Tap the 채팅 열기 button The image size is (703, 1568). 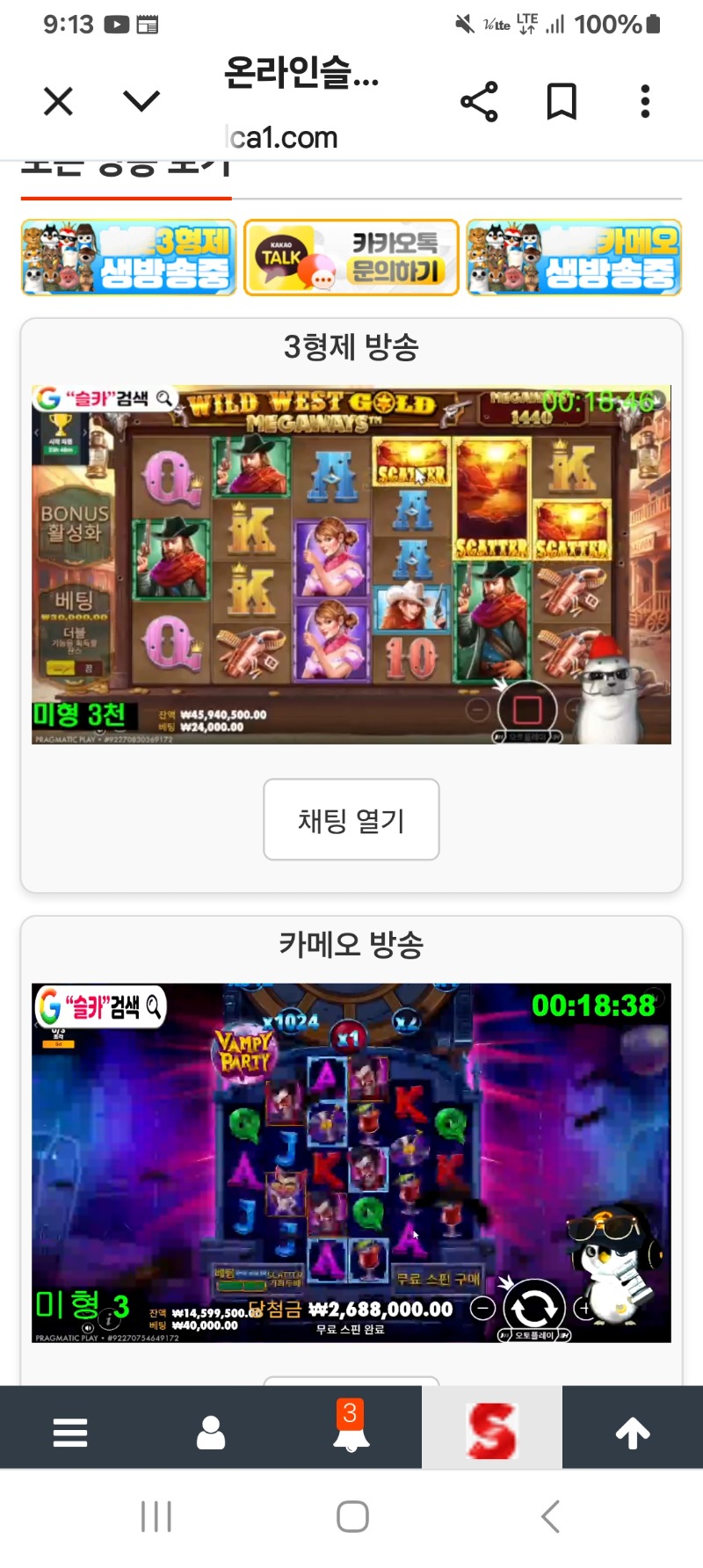[x=351, y=819]
